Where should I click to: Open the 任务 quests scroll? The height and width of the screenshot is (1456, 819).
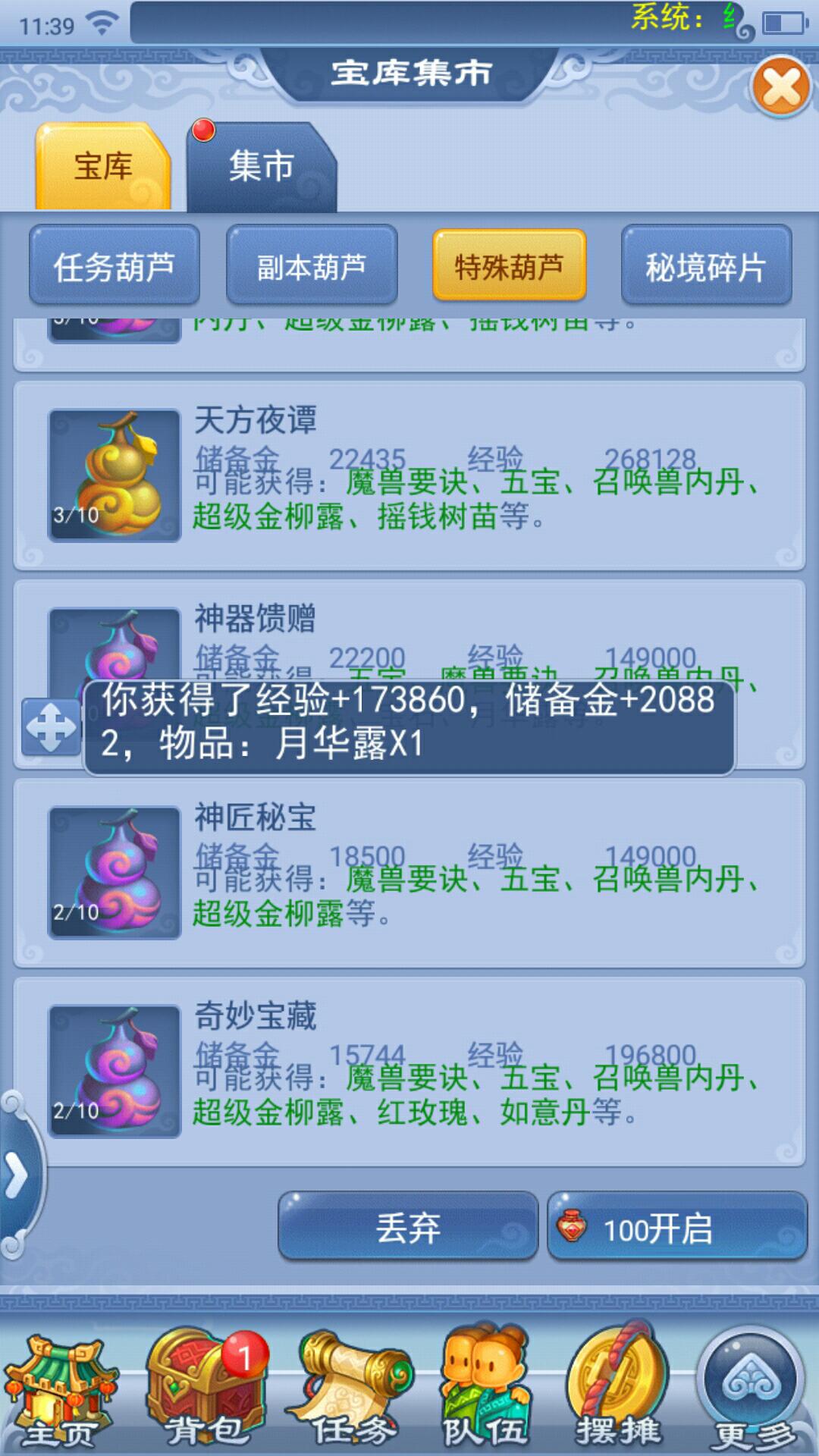pos(350,1389)
